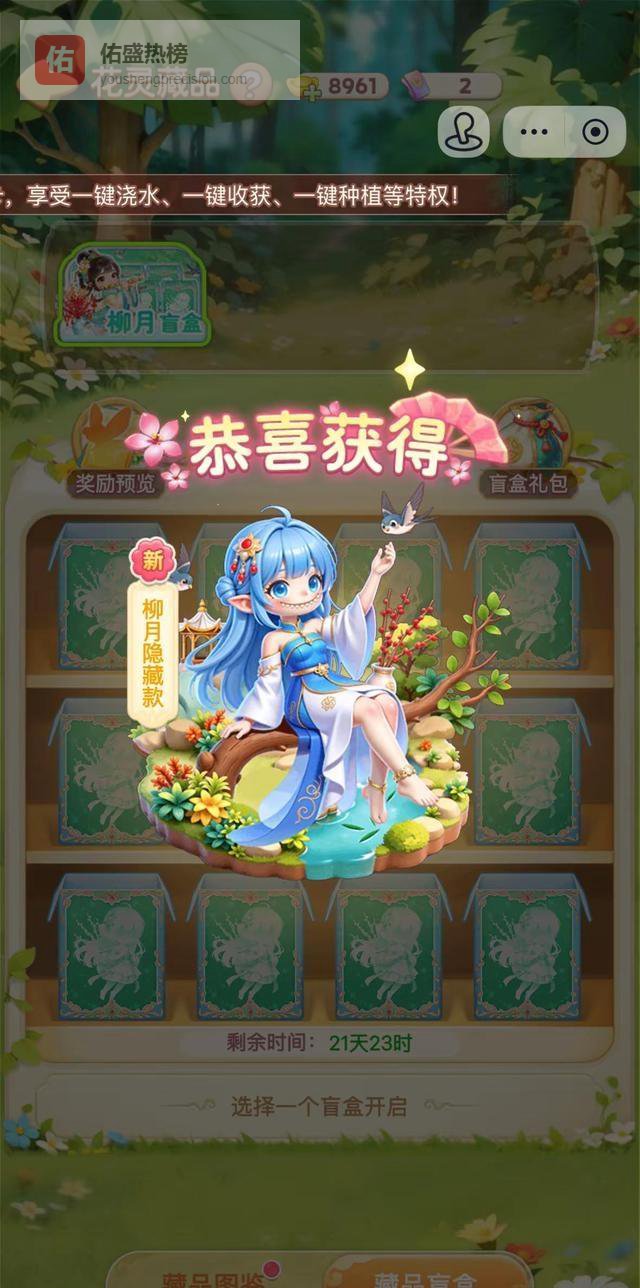The height and width of the screenshot is (1288, 640).
Task: Close the mini-program with the circle button
Action: [595, 132]
